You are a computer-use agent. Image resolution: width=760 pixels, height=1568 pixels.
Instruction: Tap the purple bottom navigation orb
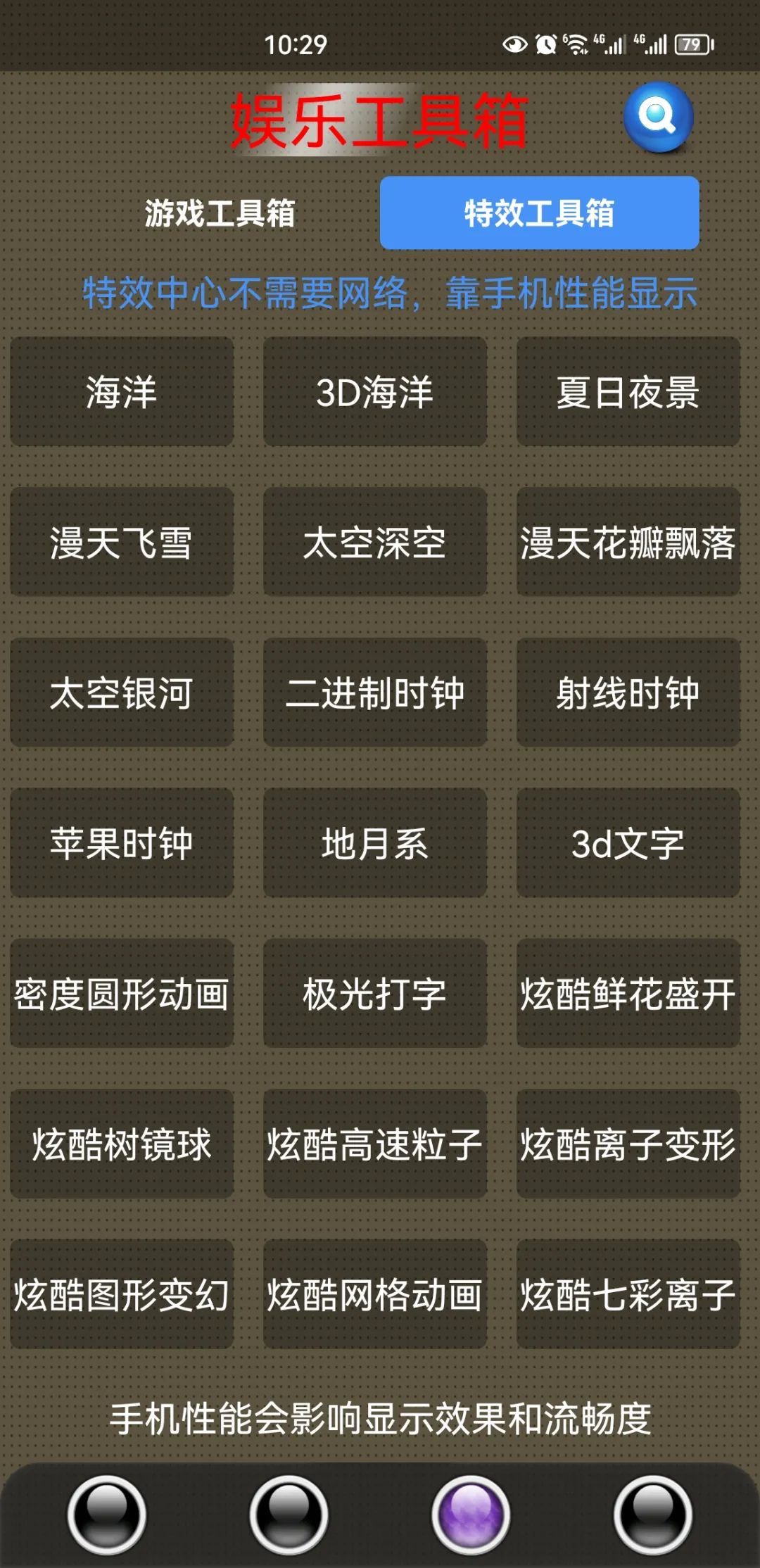pos(471,1515)
